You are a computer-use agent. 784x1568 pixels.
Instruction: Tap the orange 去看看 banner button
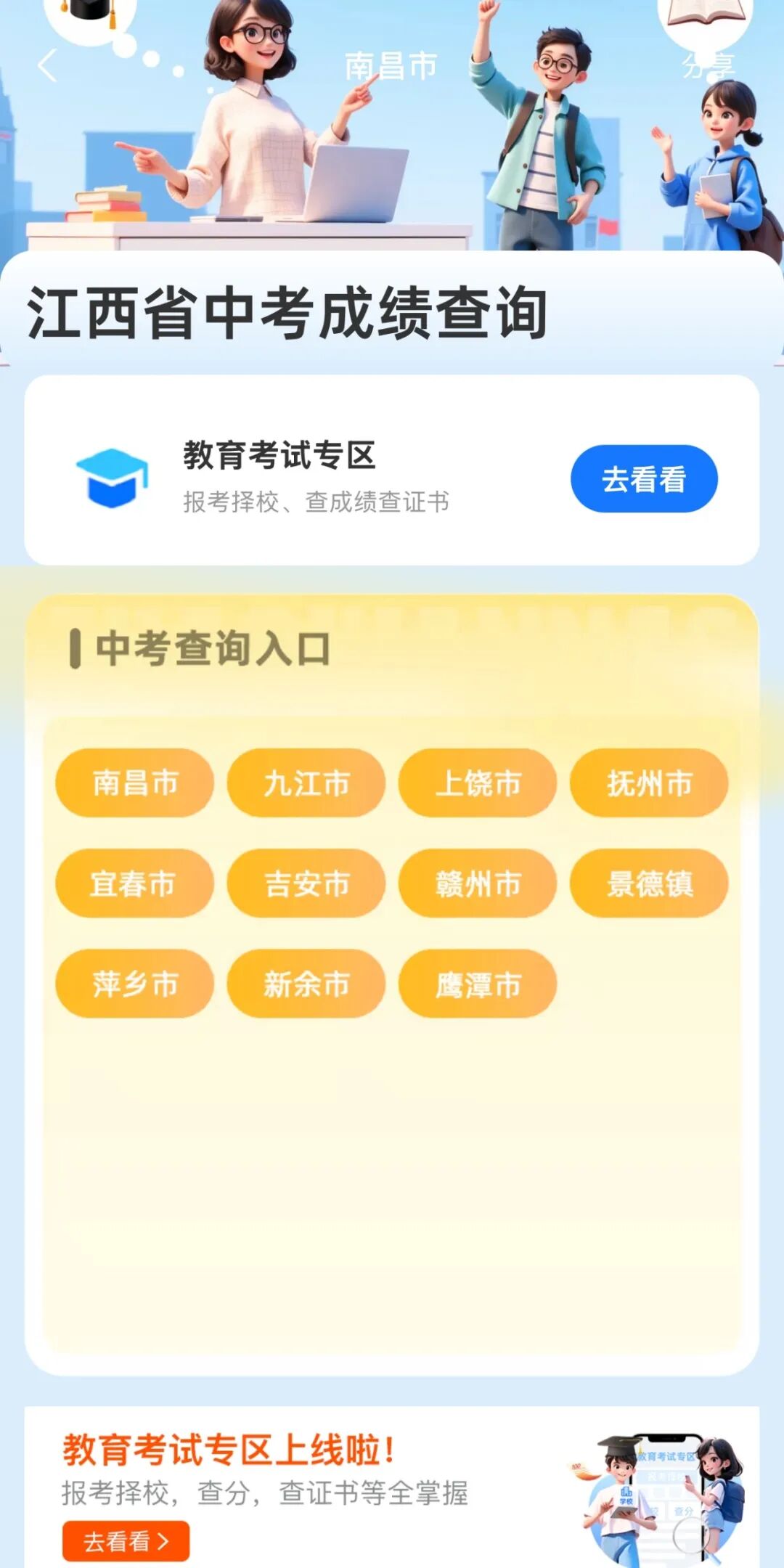pyautogui.click(x=126, y=1541)
